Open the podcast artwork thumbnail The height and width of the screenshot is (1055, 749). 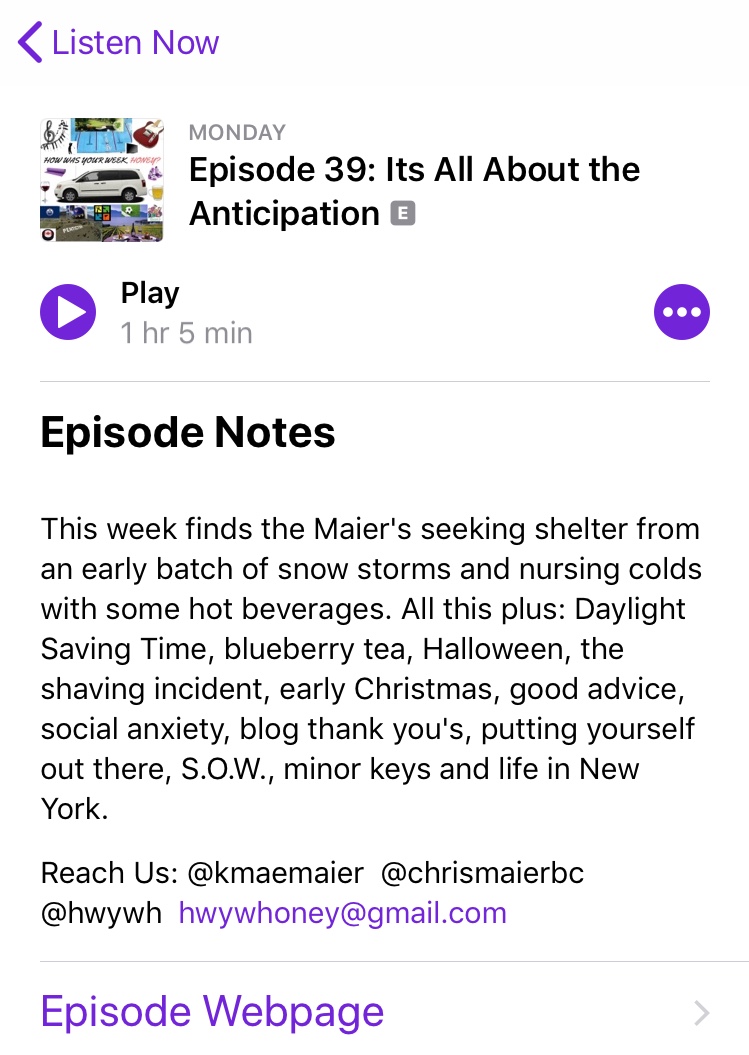click(x=101, y=180)
